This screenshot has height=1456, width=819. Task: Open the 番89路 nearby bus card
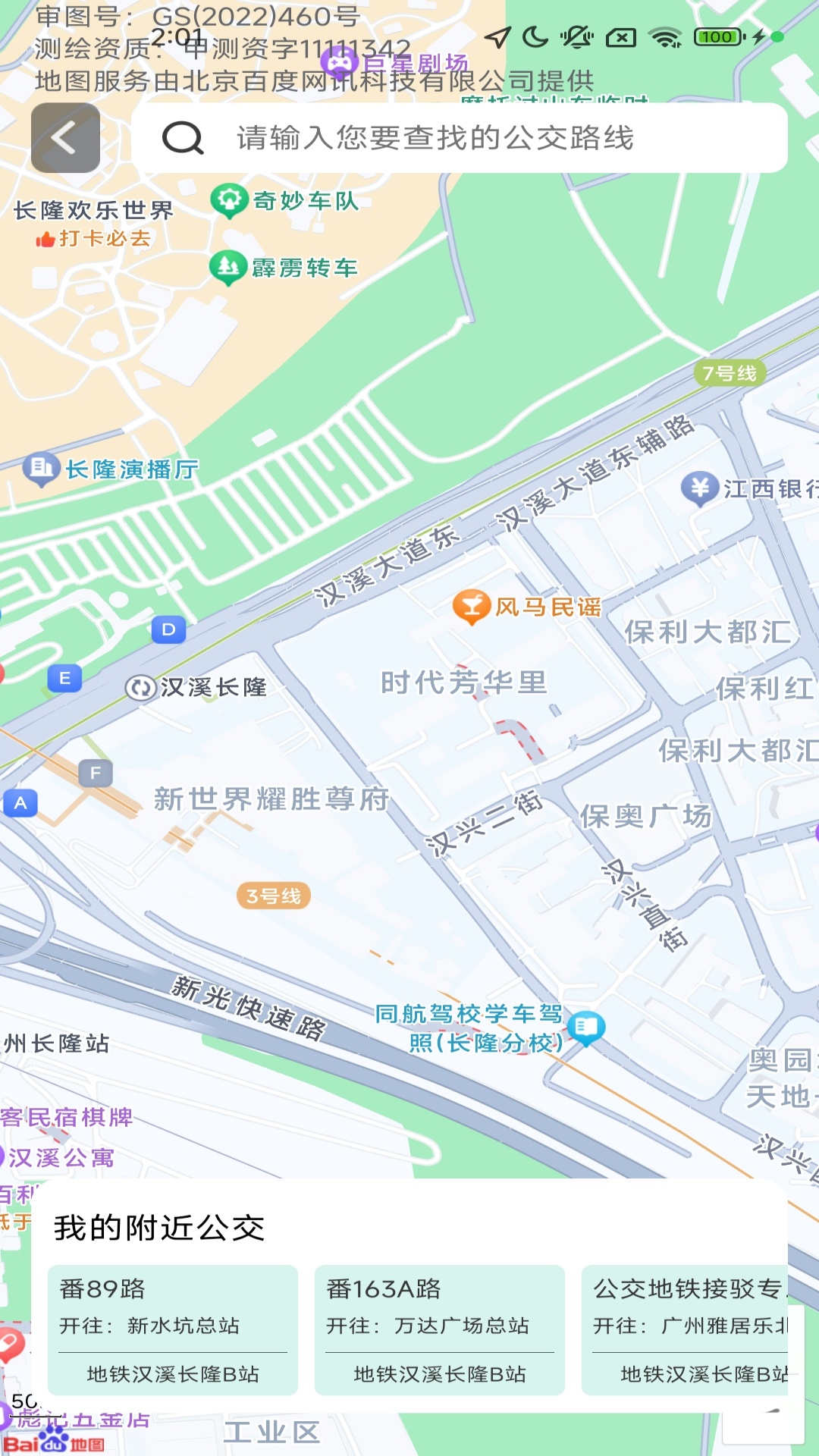[173, 1329]
